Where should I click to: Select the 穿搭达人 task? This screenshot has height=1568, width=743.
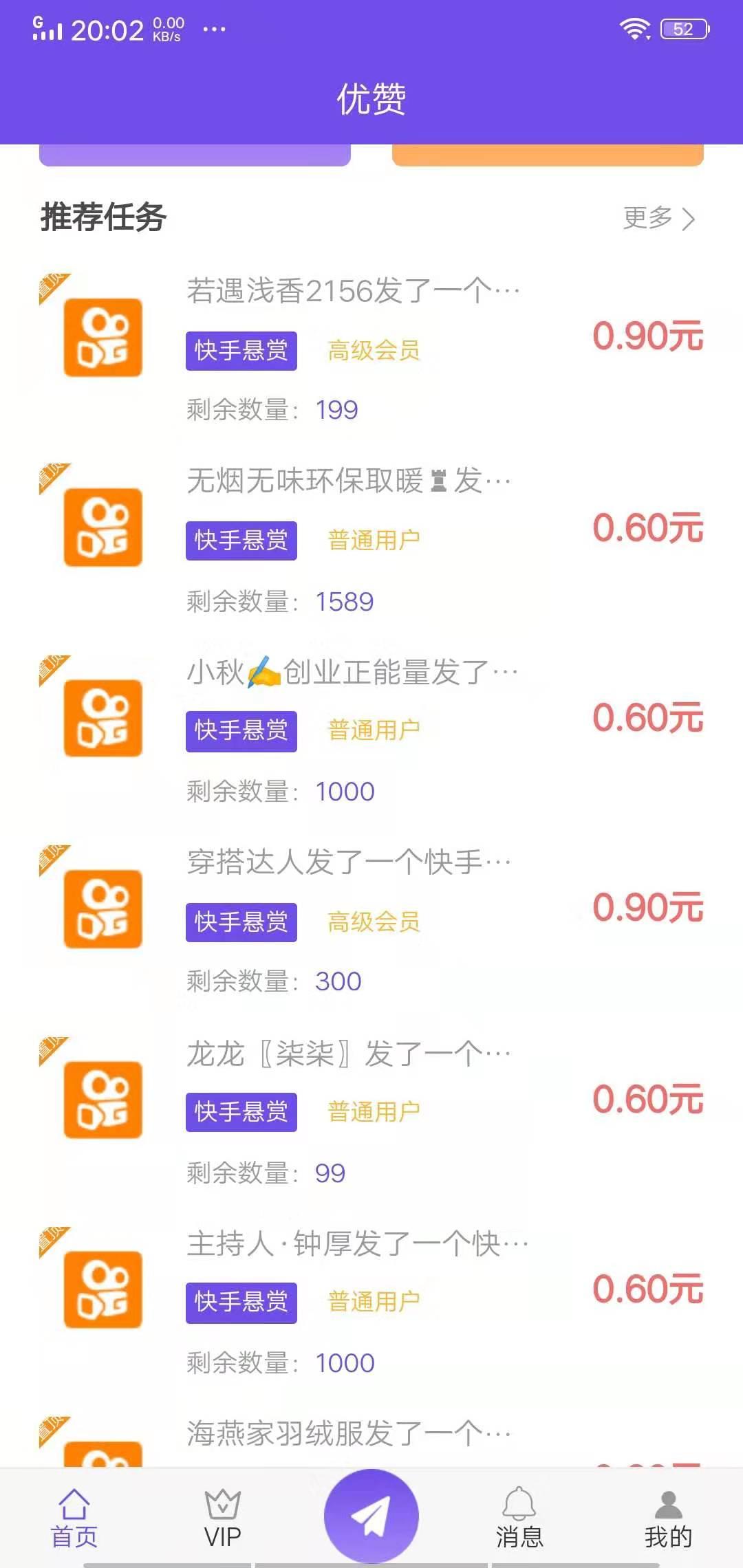(371, 920)
